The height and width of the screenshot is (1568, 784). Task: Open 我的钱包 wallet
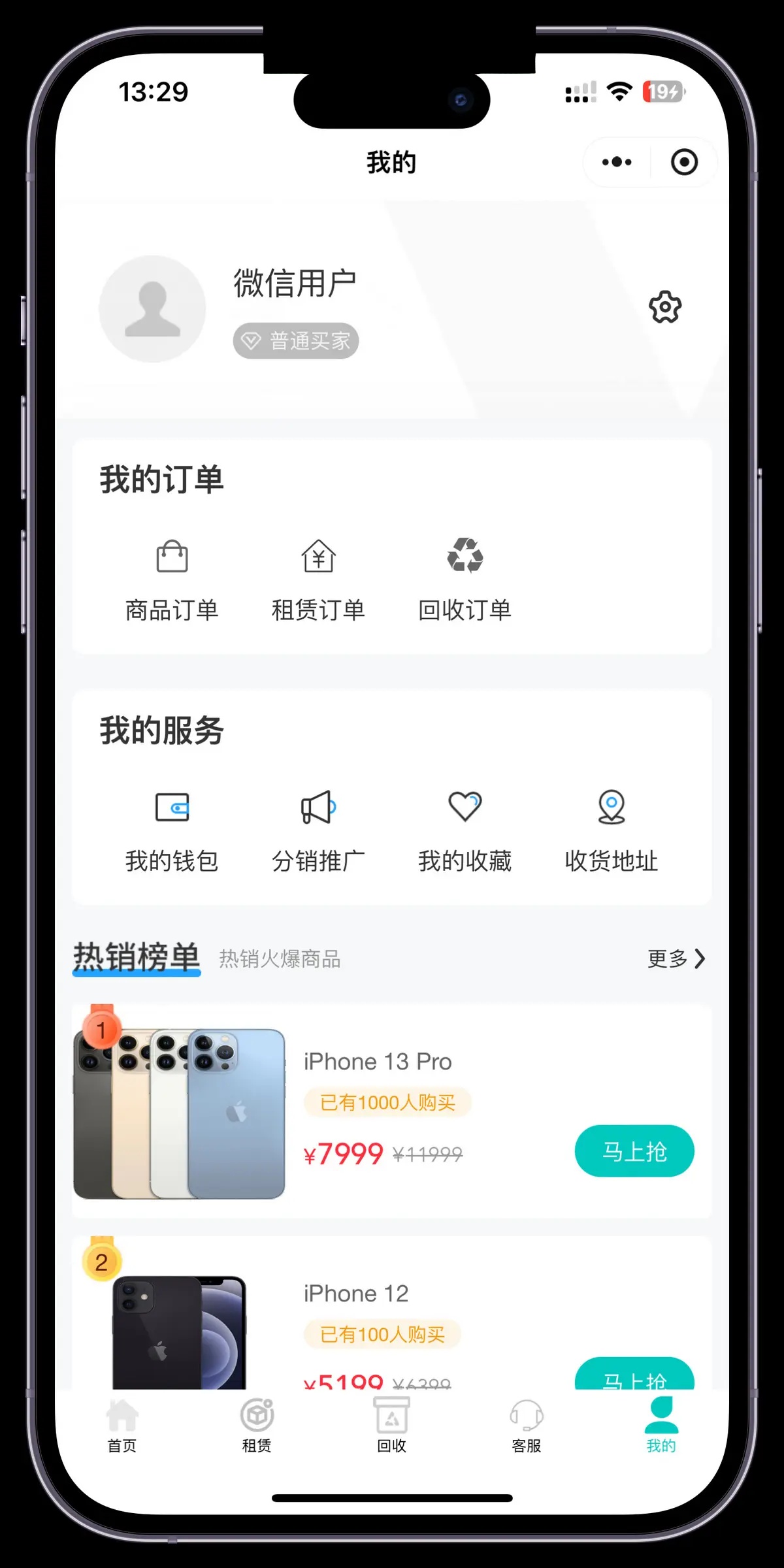[x=172, y=830]
